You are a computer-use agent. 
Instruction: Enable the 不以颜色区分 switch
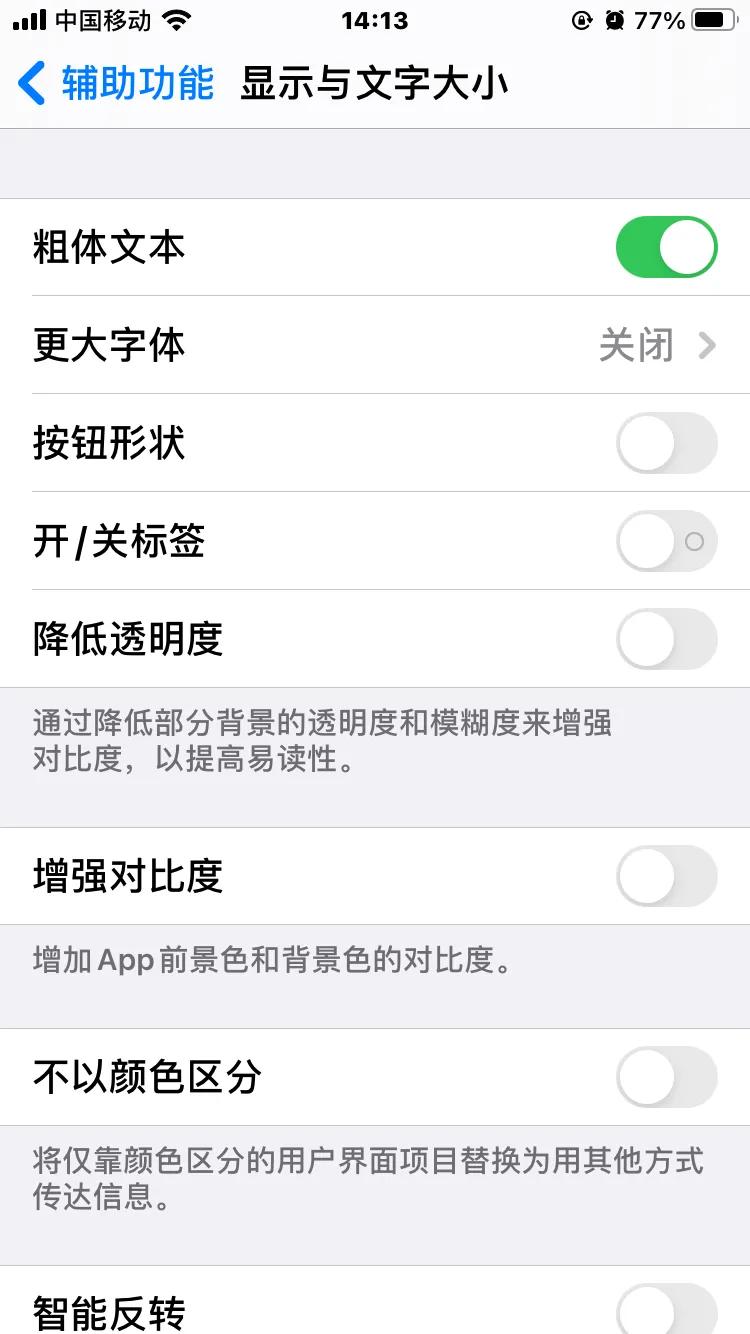pos(666,1077)
